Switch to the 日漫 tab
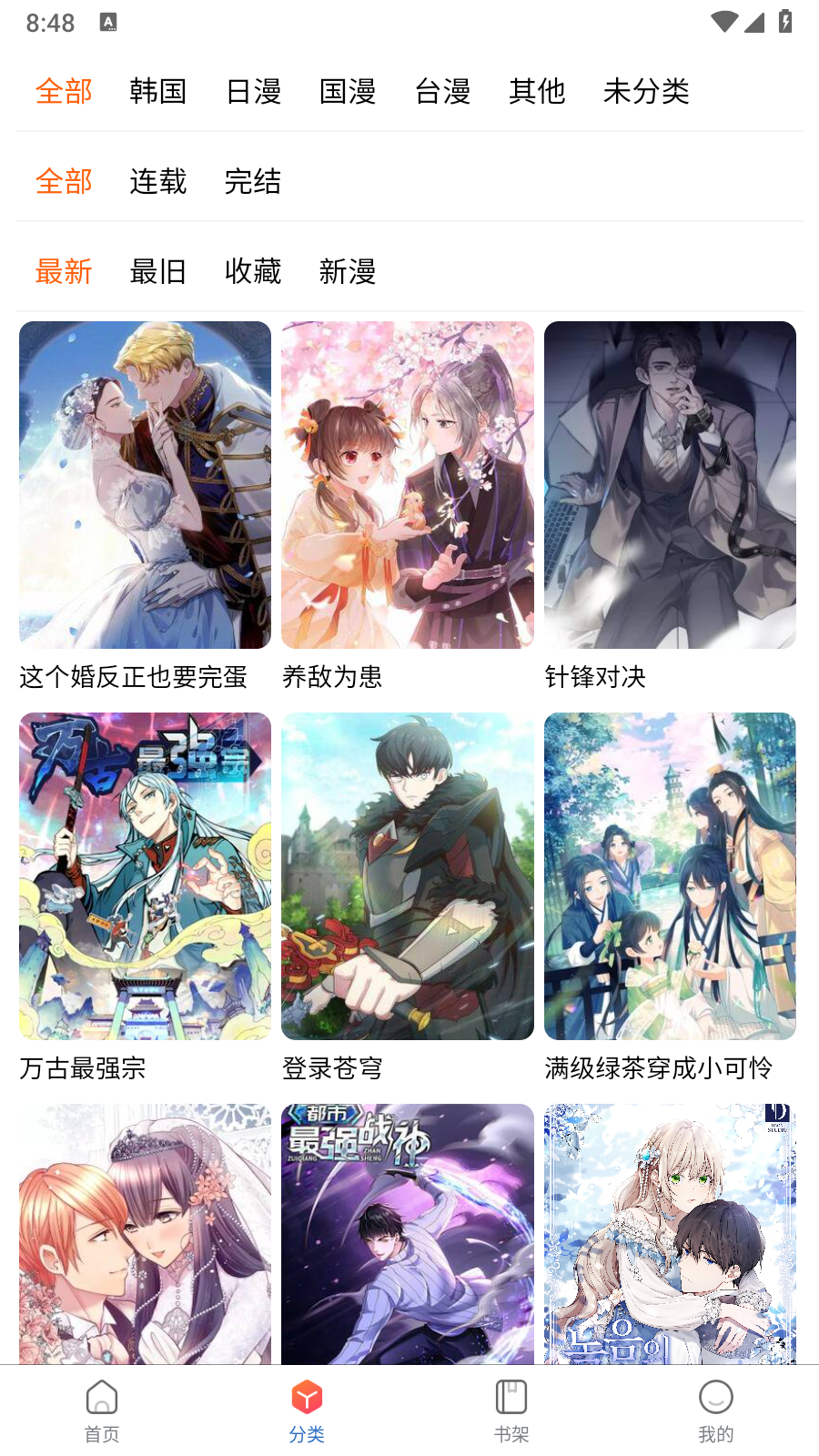 252,91
